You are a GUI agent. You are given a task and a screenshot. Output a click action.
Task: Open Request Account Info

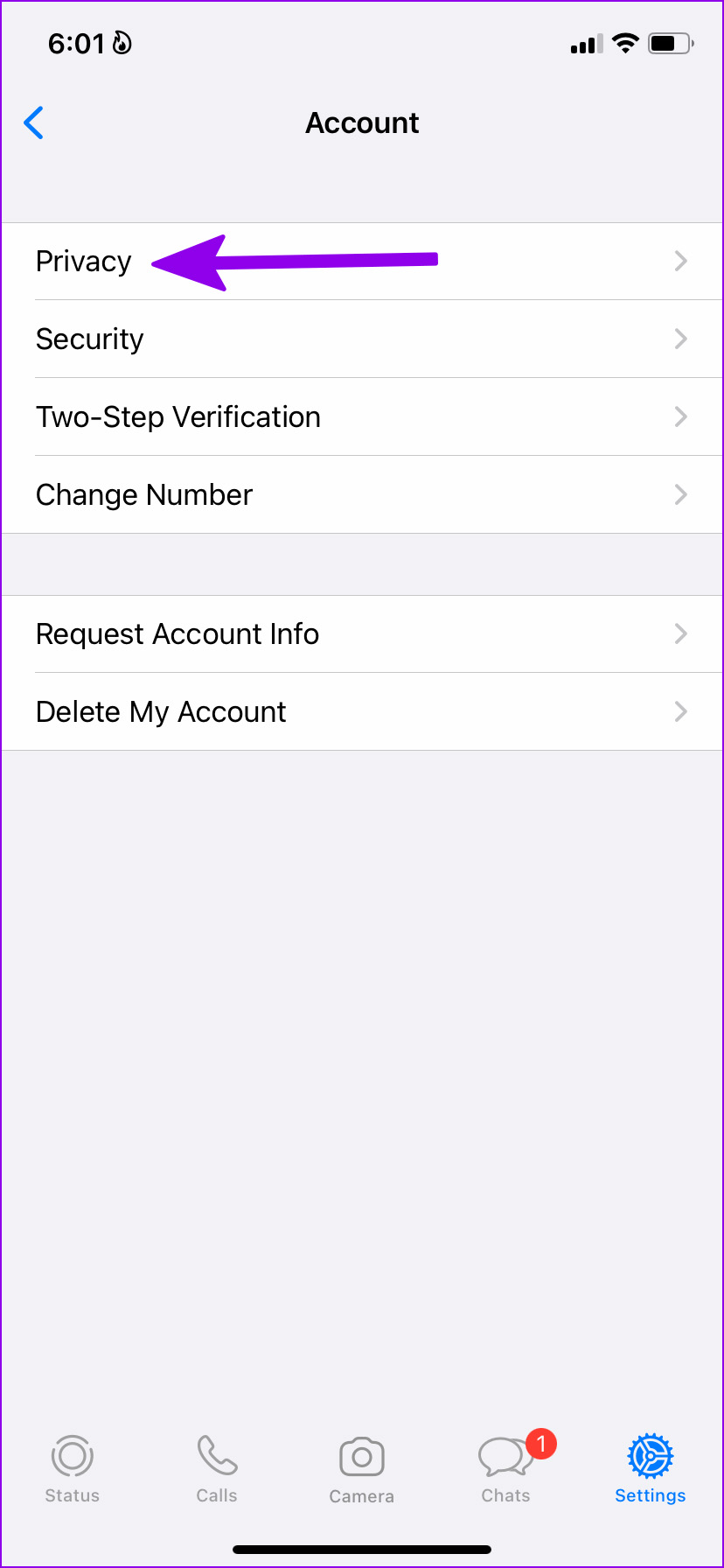362,634
